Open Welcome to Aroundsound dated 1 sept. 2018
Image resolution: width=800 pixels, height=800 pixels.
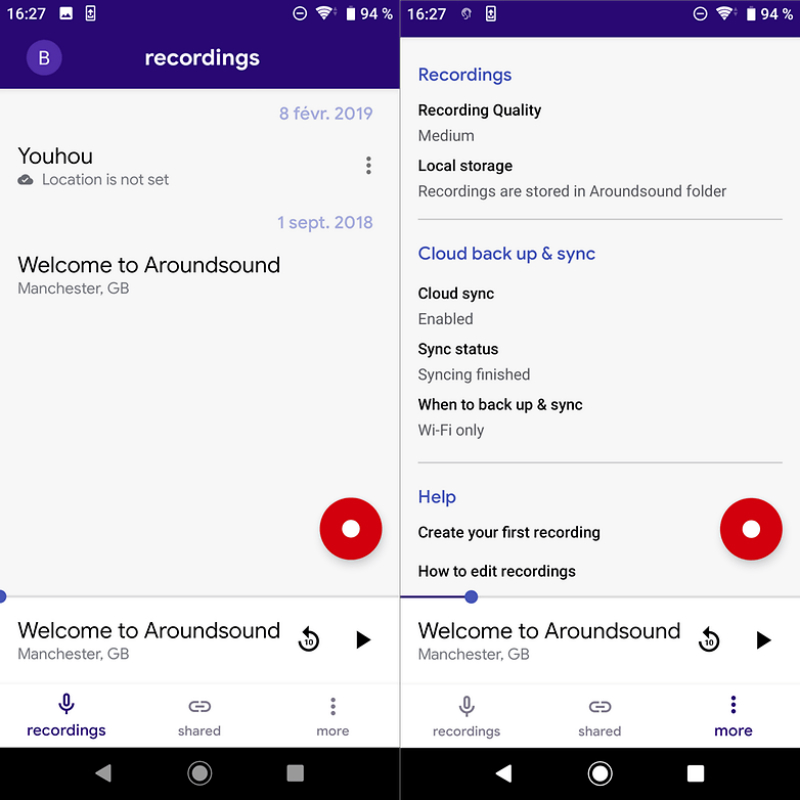(x=149, y=275)
